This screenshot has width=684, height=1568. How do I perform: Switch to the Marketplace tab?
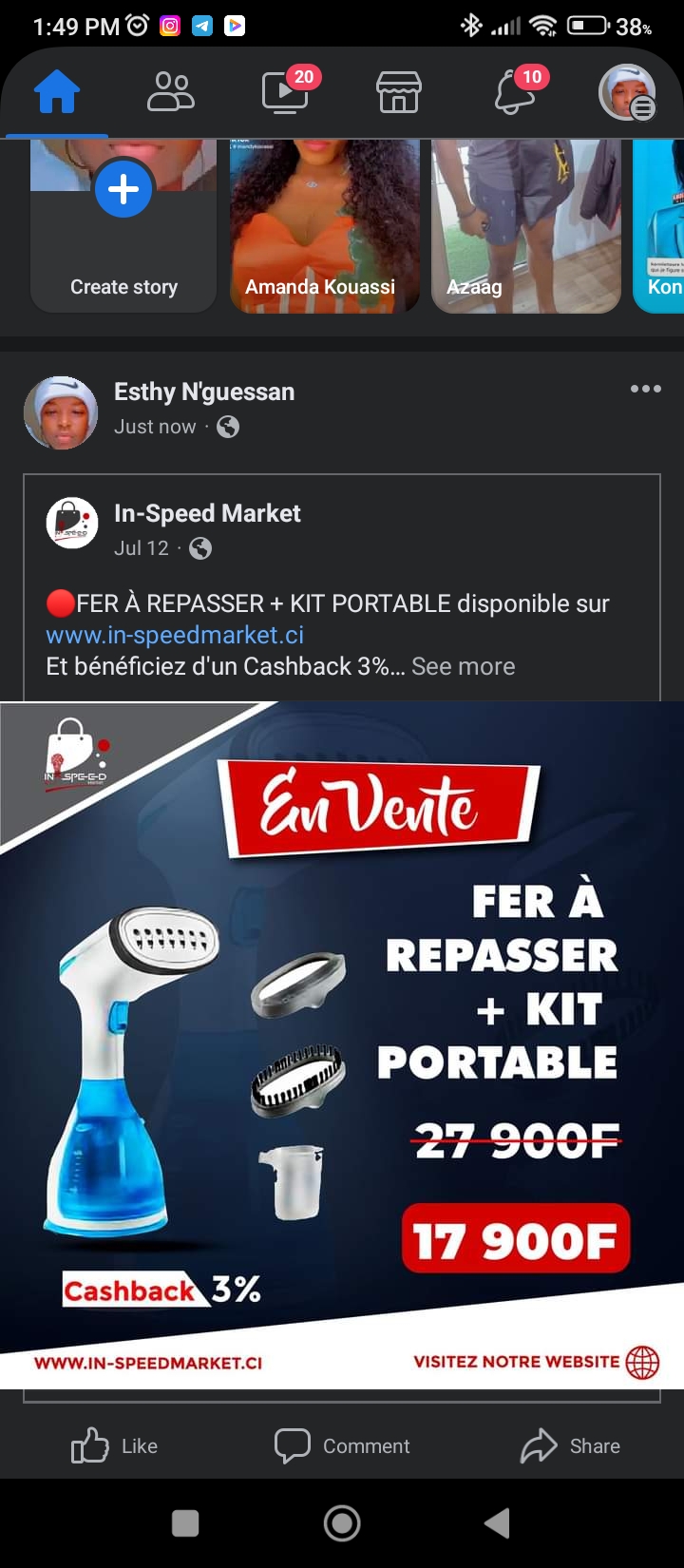click(399, 93)
